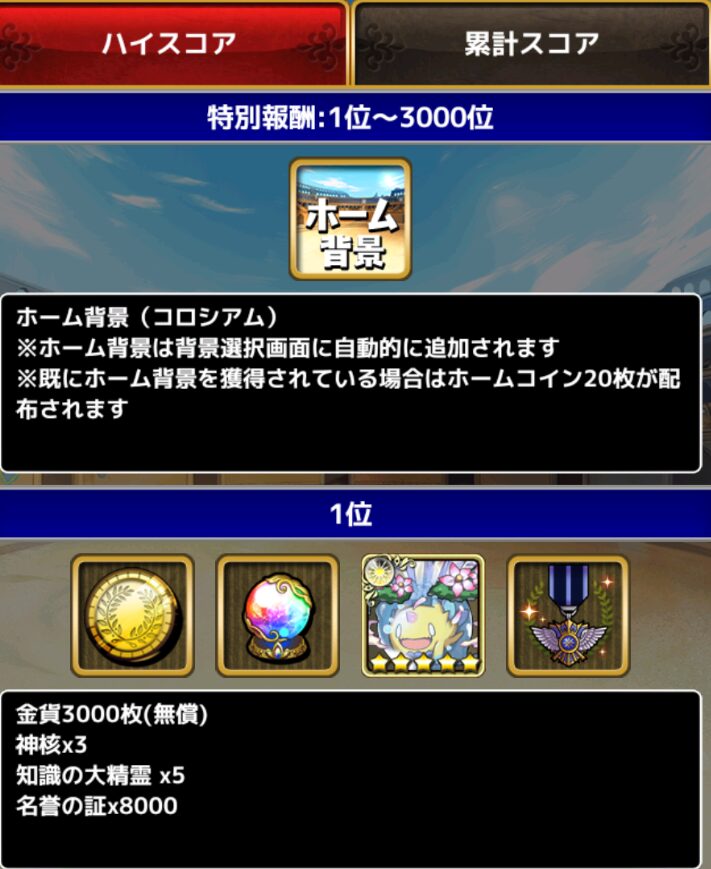
Task: Open the 知識の大精霊 five-star character icon
Action: click(423, 615)
